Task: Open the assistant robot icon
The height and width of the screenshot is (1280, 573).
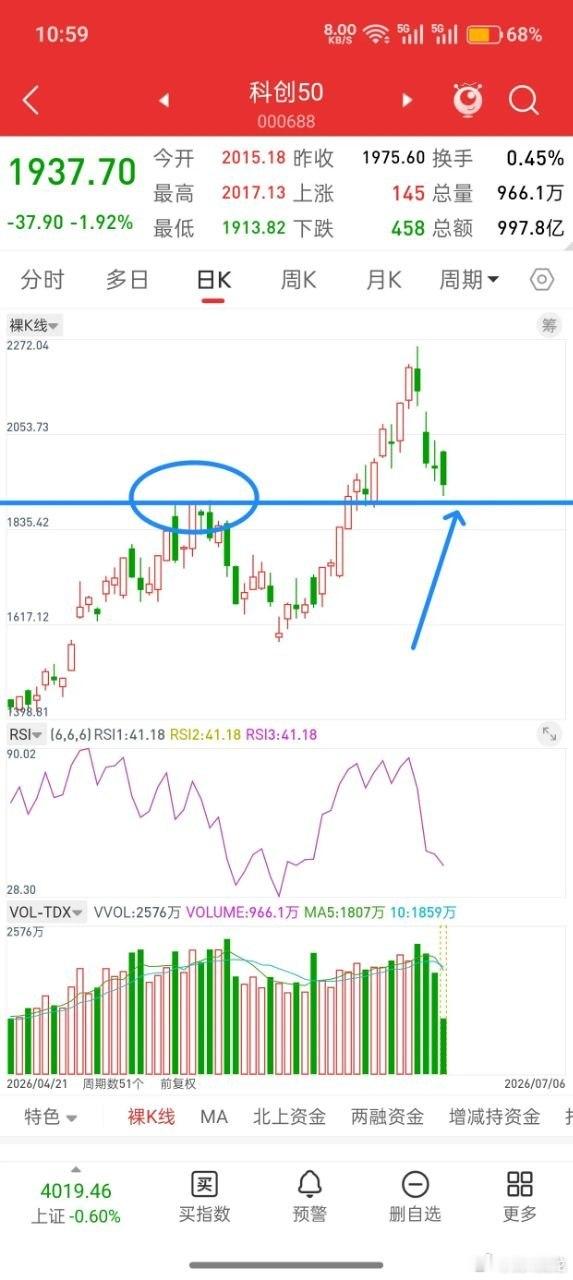Action: tap(467, 99)
